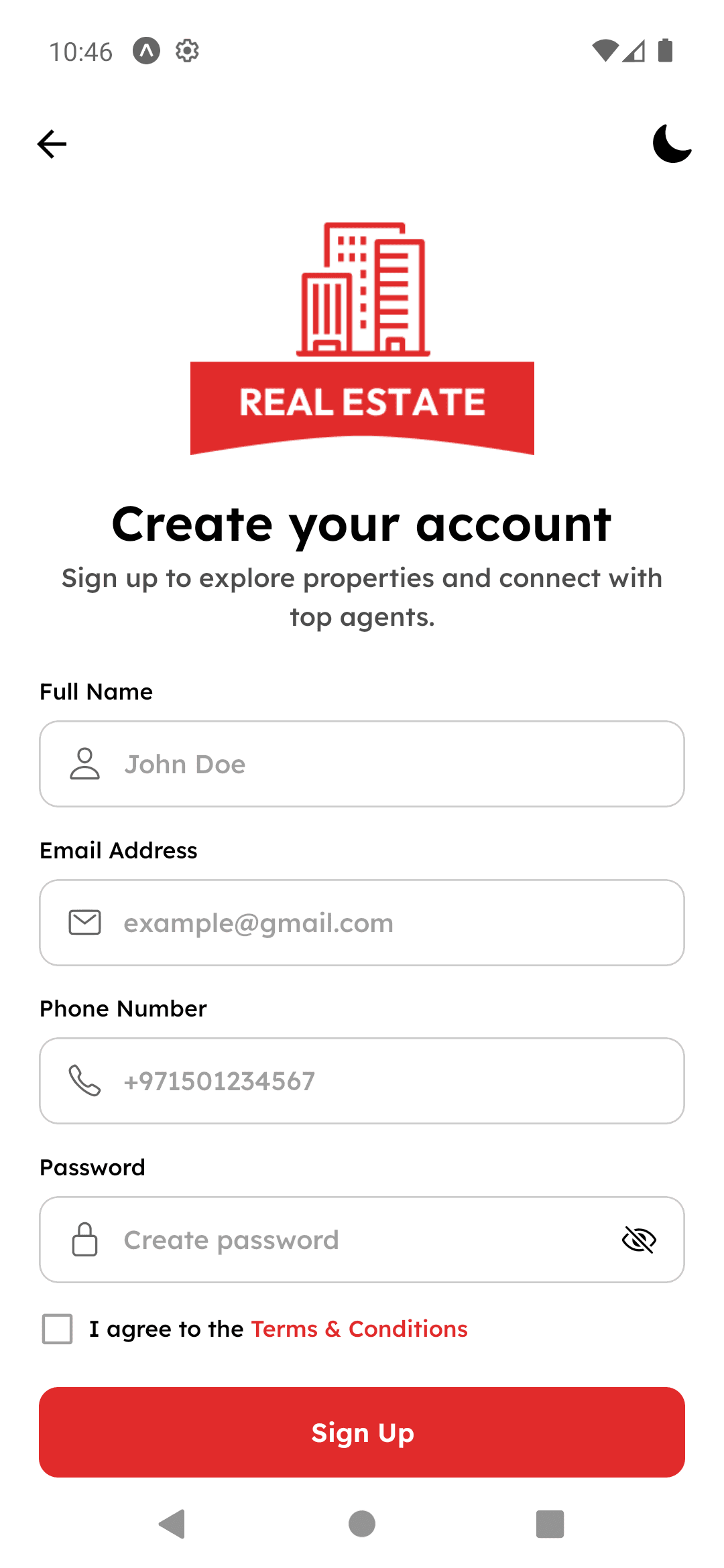
Task: Show password with the eye icon
Action: pos(639,1240)
